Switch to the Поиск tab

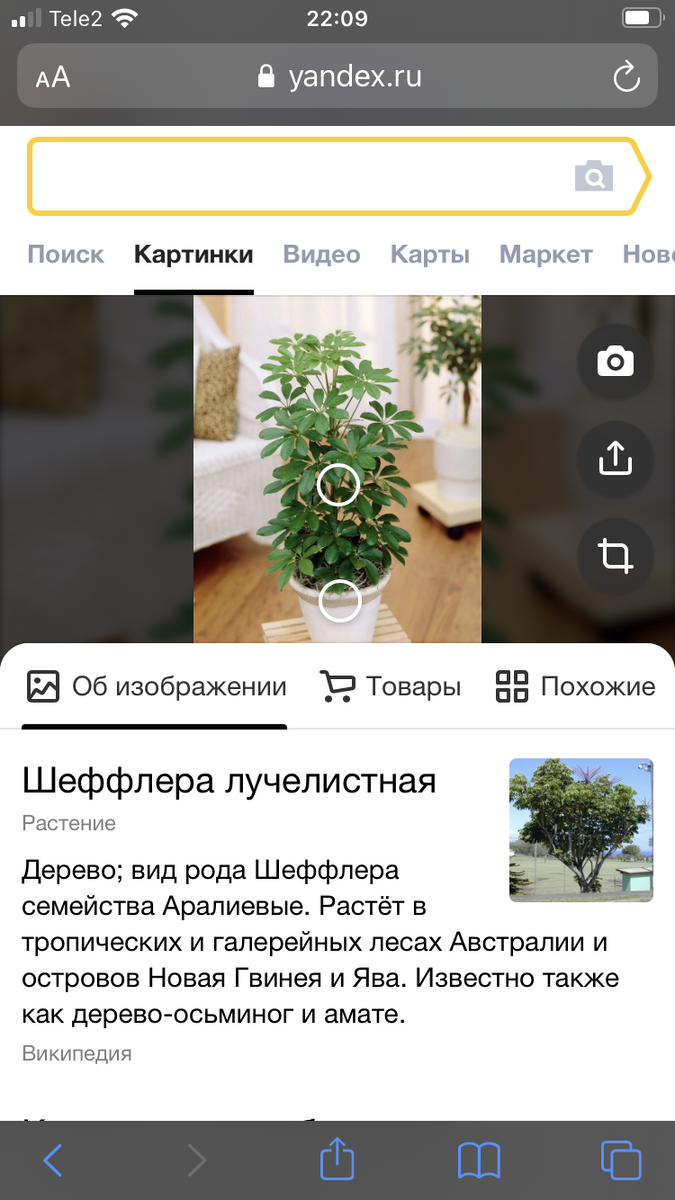pos(65,254)
